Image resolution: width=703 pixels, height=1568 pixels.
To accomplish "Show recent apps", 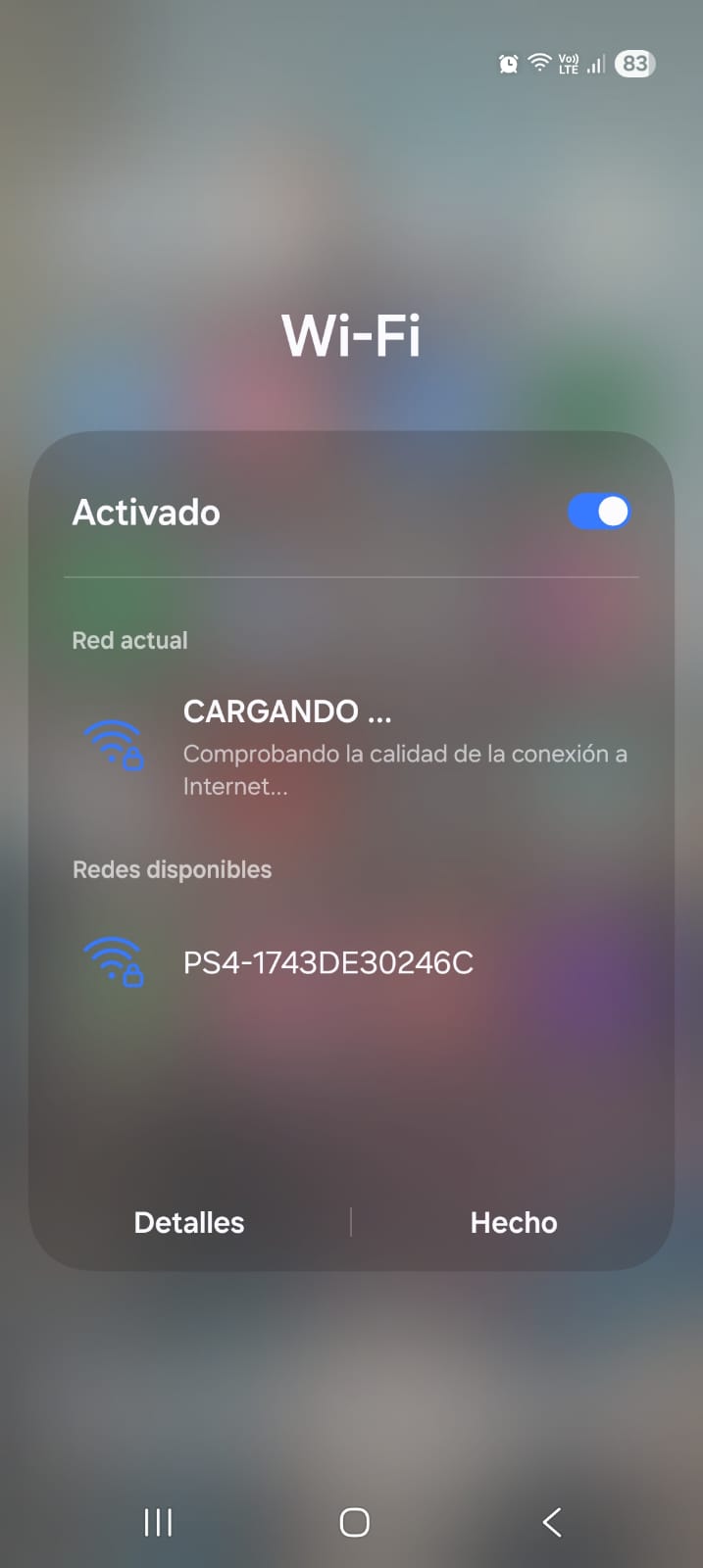I will pyautogui.click(x=158, y=1522).
